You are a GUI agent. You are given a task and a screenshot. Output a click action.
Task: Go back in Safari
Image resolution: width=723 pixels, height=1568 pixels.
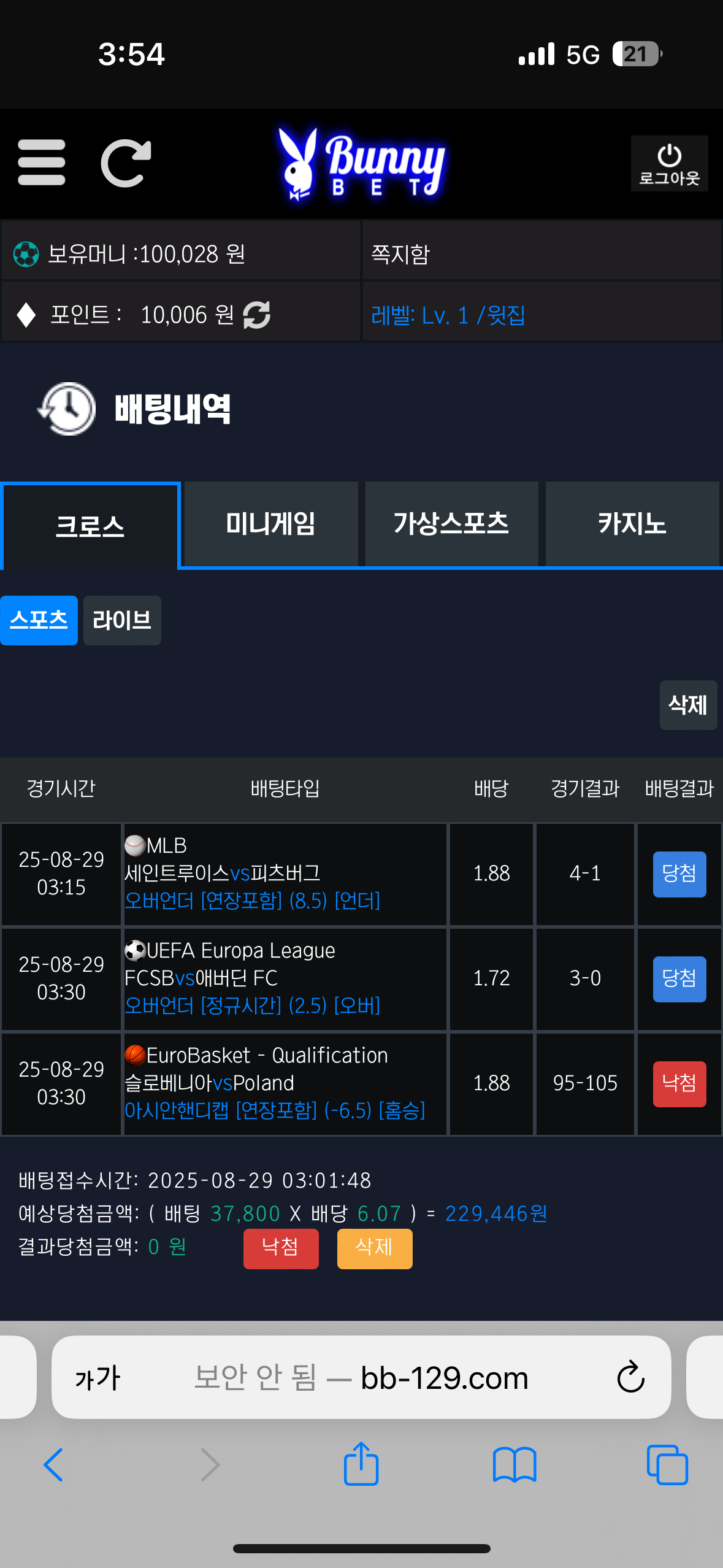[x=53, y=1465]
